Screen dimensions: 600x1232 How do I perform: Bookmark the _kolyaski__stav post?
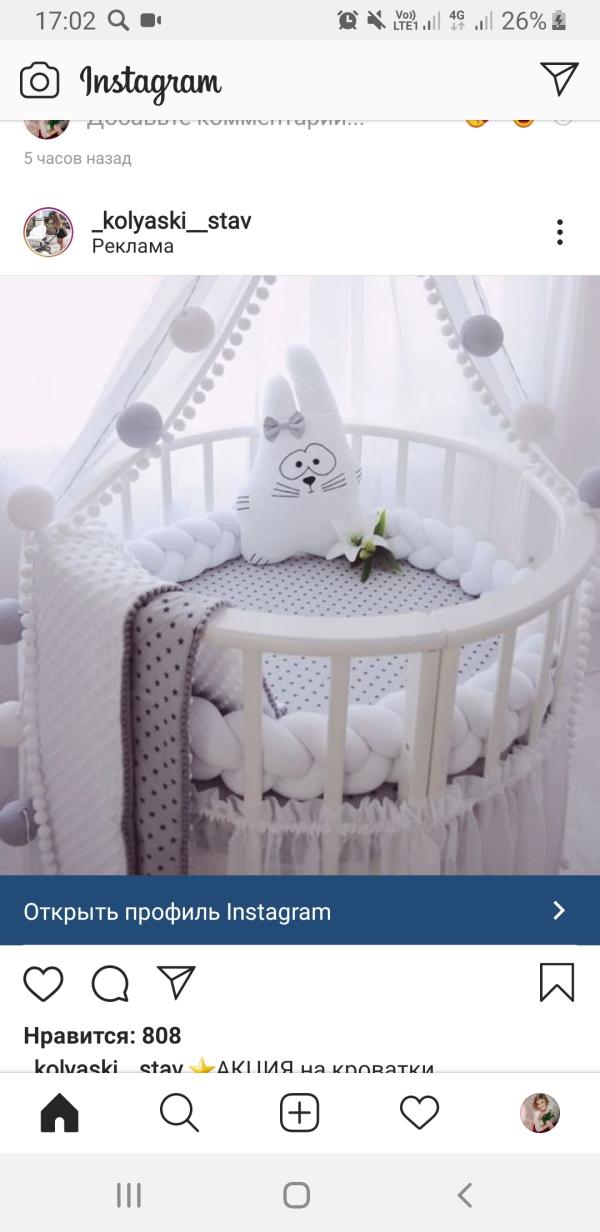[x=557, y=983]
